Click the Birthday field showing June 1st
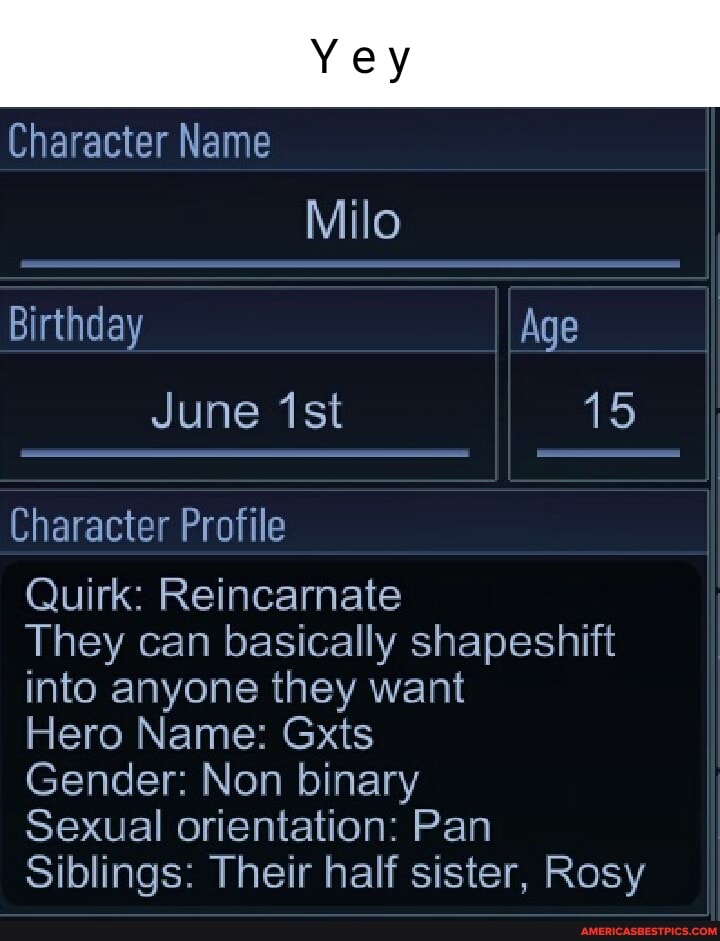The width and height of the screenshot is (720, 941). [x=247, y=409]
